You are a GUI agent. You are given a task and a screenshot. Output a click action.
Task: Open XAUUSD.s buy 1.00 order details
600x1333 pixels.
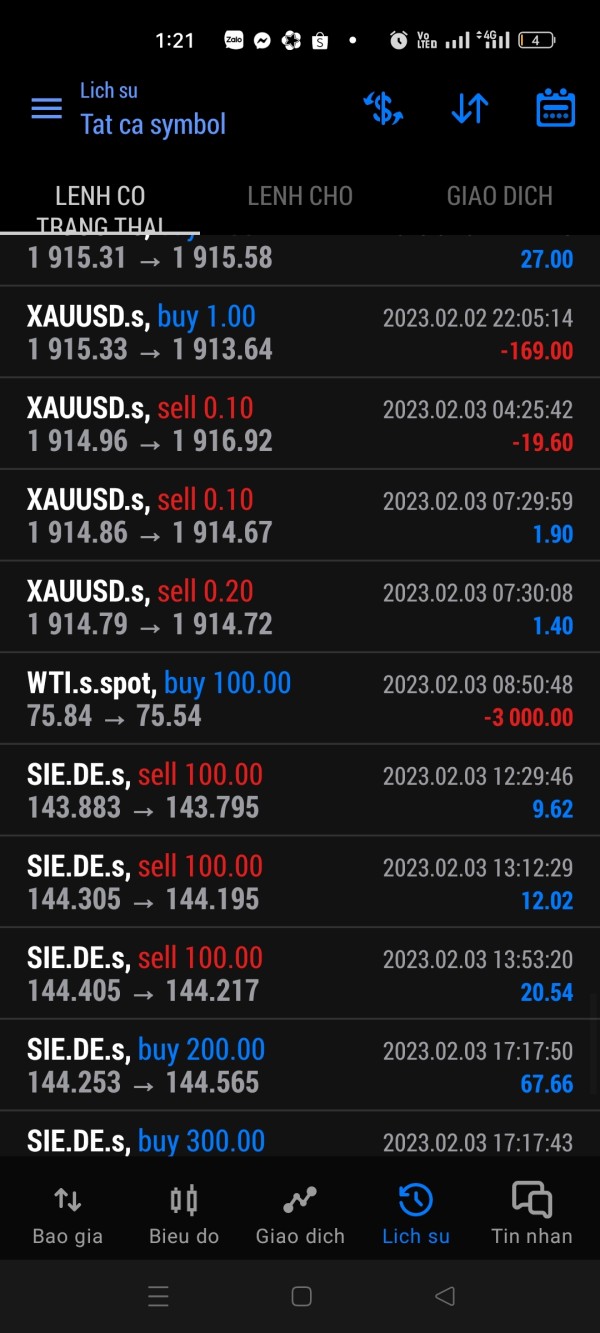300,333
